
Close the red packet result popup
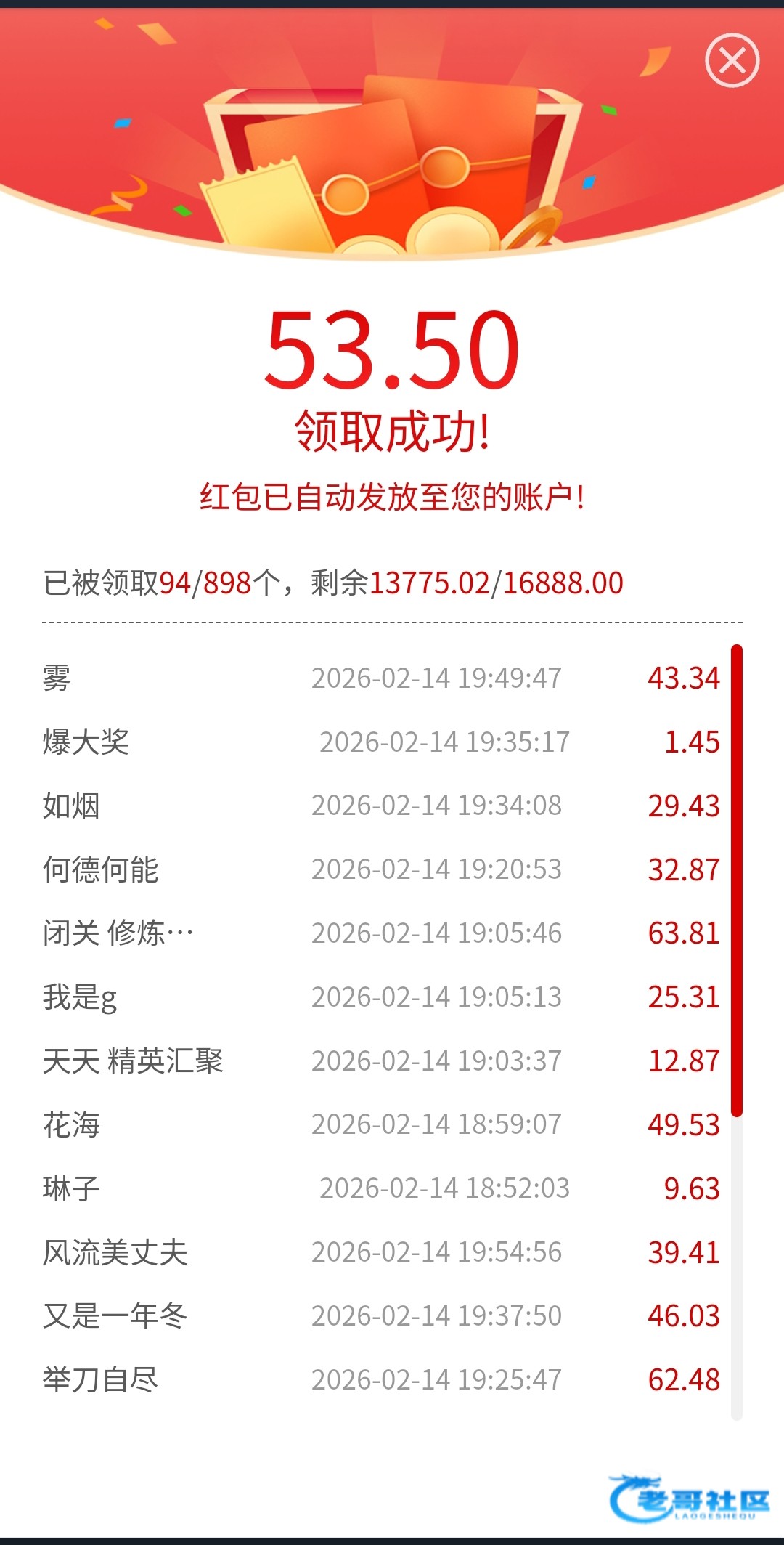click(x=732, y=60)
